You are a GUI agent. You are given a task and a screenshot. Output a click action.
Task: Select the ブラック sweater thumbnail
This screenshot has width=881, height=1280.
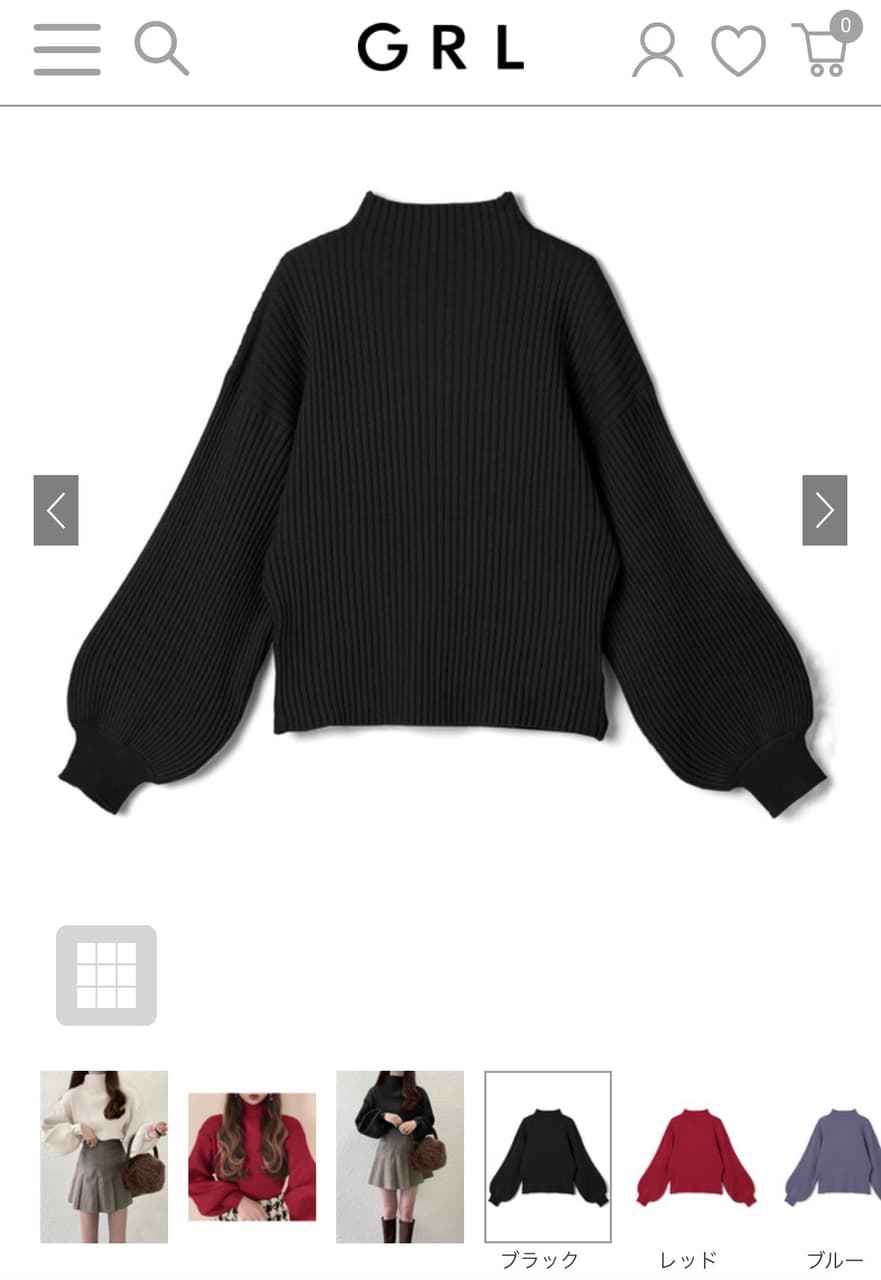coord(548,1156)
